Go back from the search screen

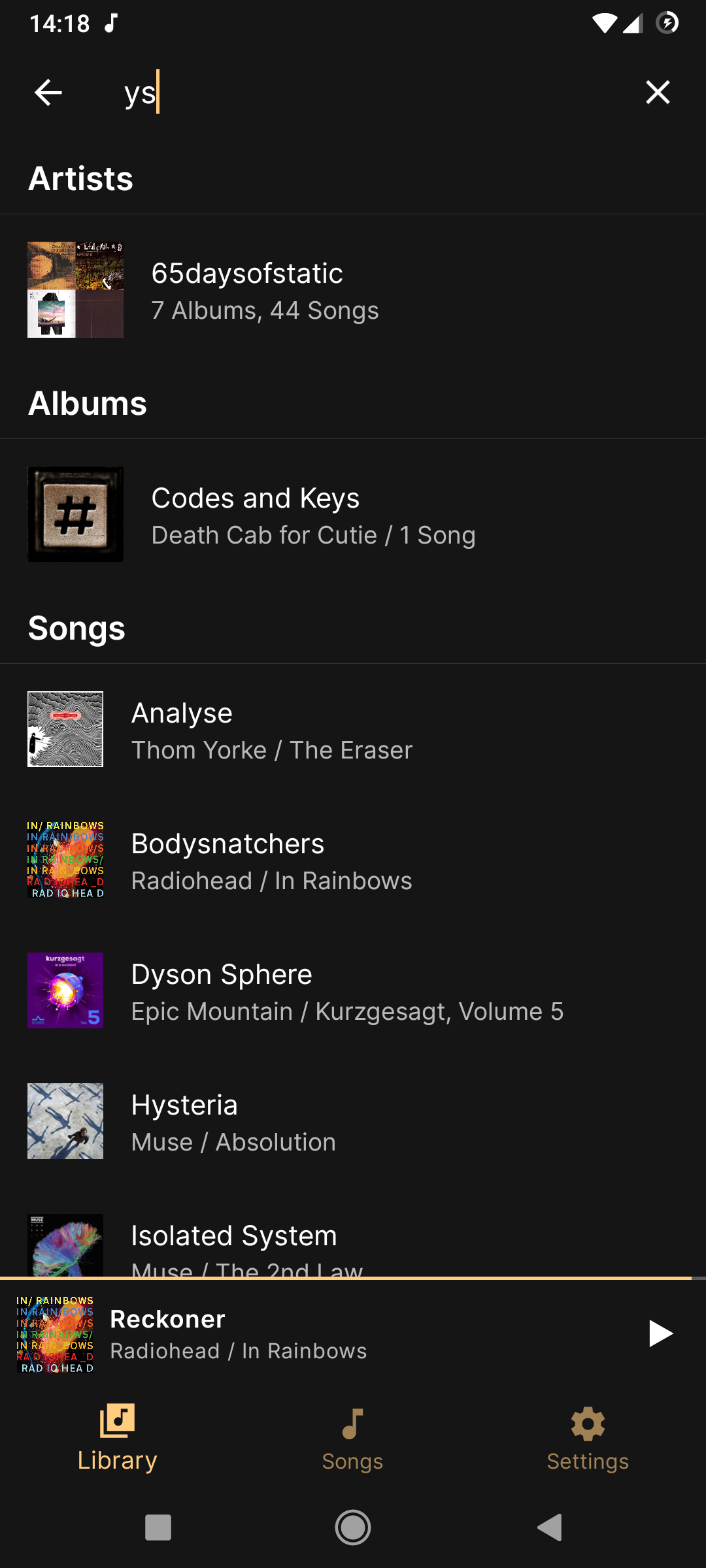click(x=48, y=92)
